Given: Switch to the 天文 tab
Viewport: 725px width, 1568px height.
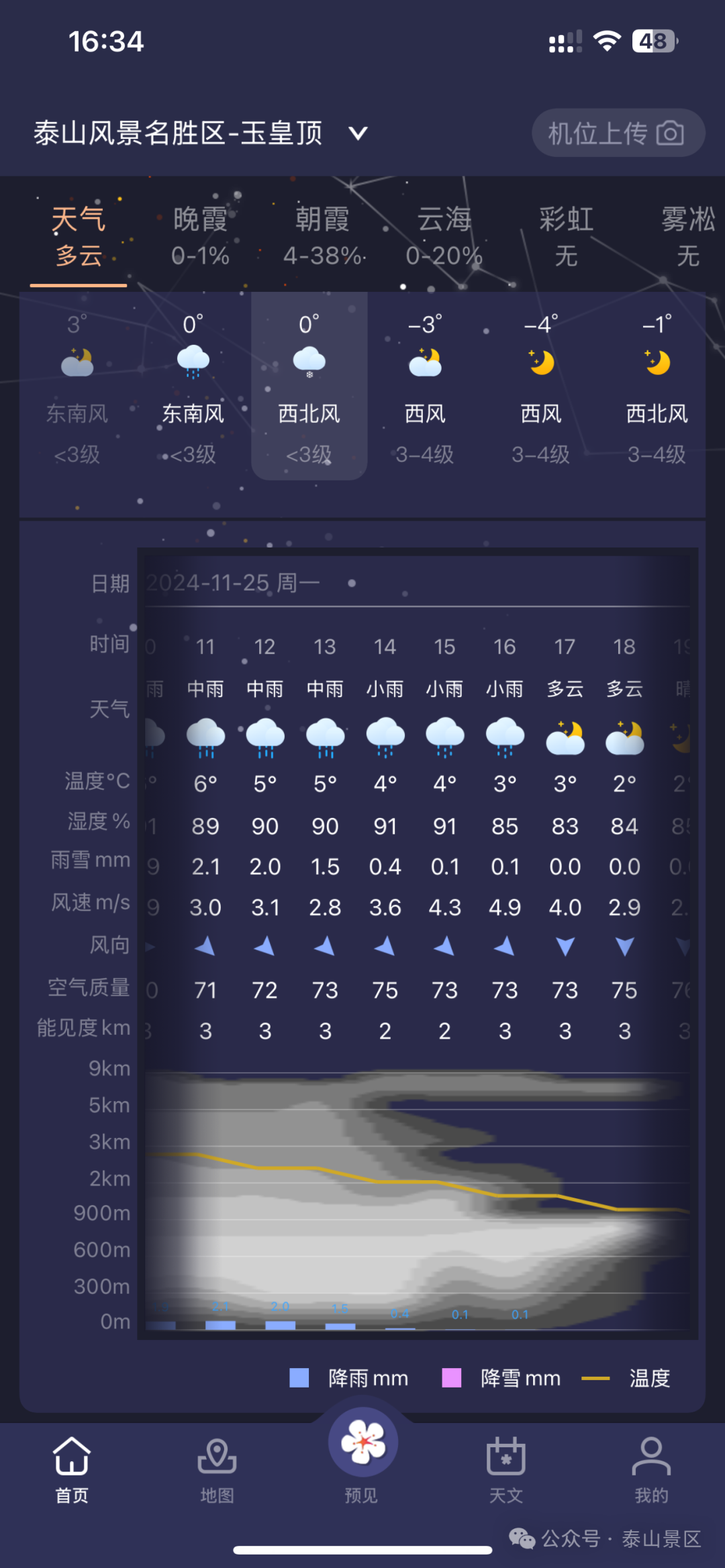Looking at the screenshot, I should click(x=506, y=1469).
